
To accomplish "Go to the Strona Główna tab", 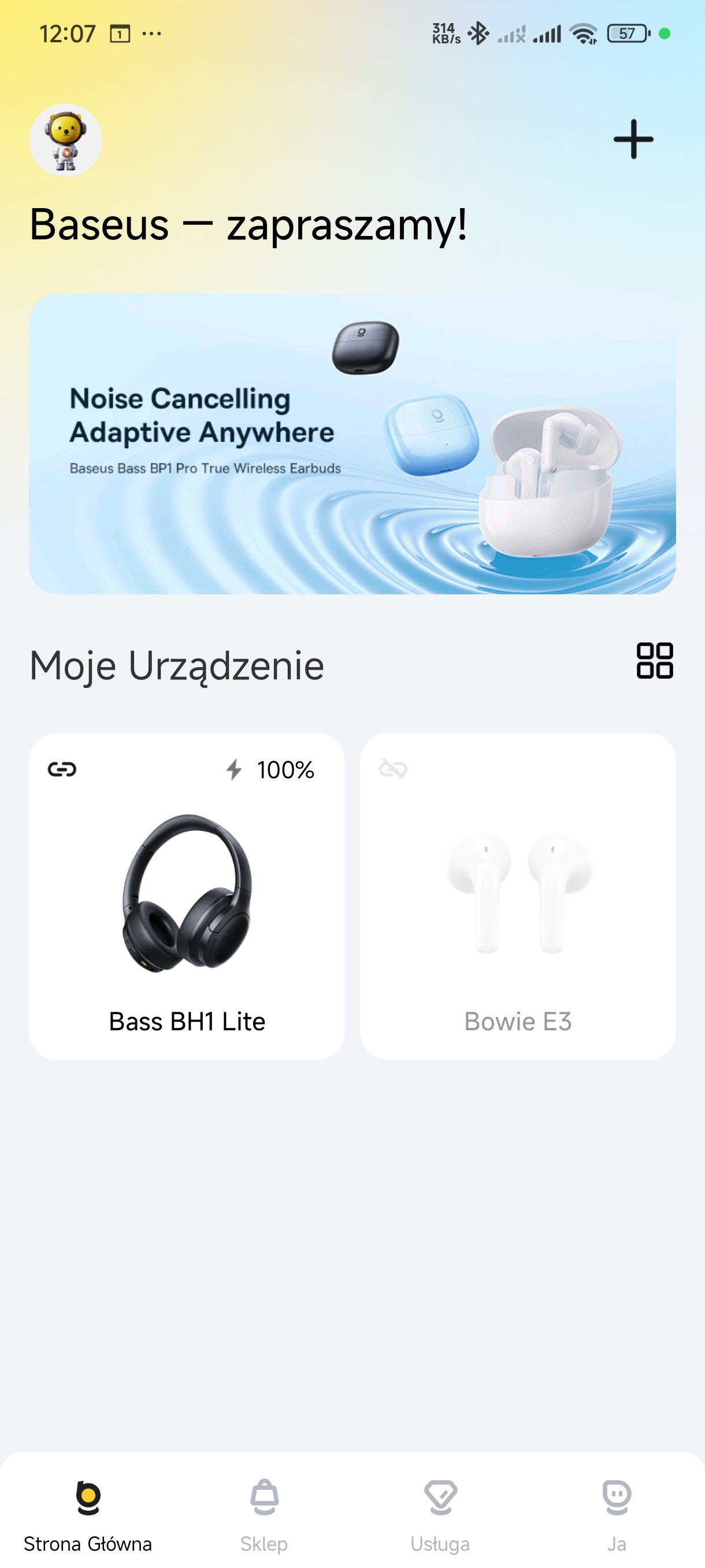I will (x=88, y=1514).
